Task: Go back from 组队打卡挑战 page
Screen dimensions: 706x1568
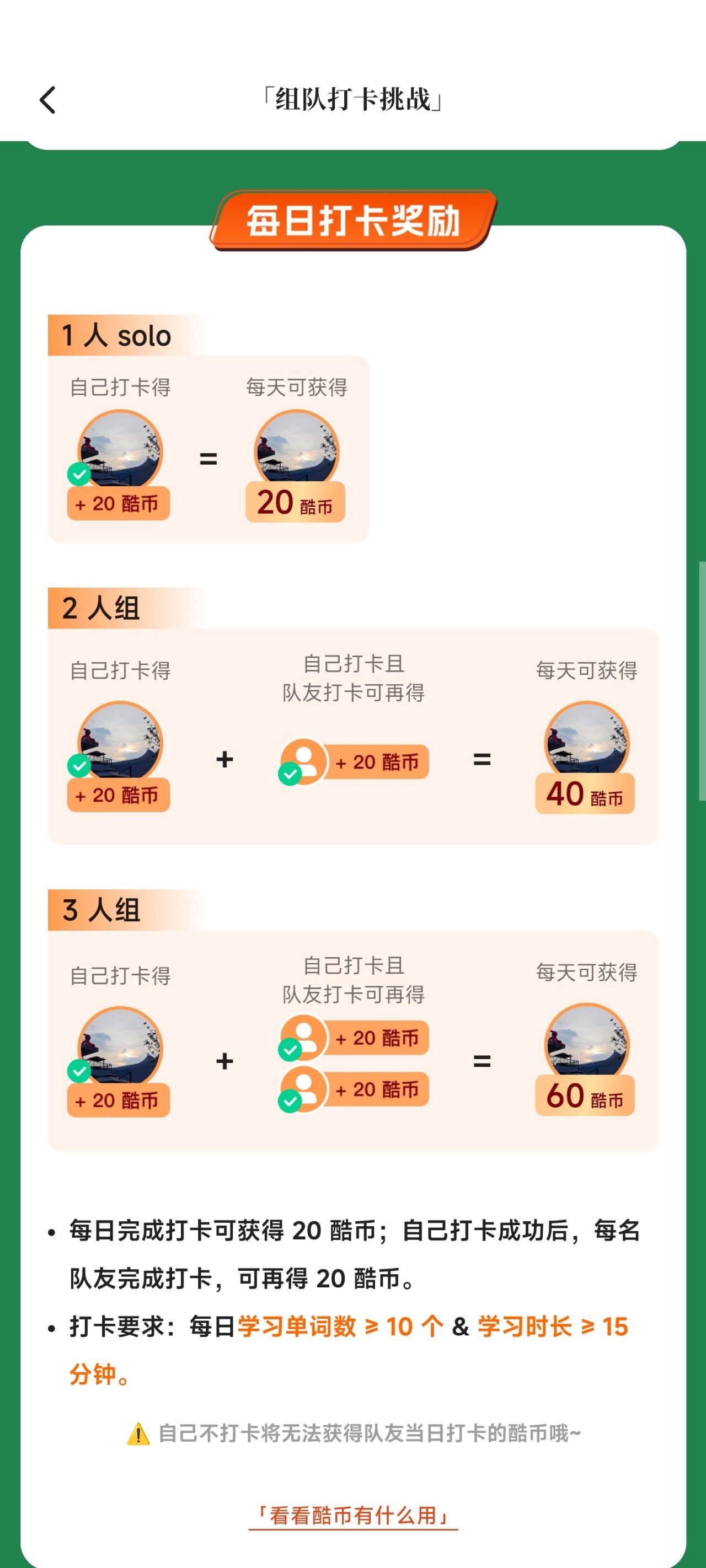Action: tap(47, 100)
